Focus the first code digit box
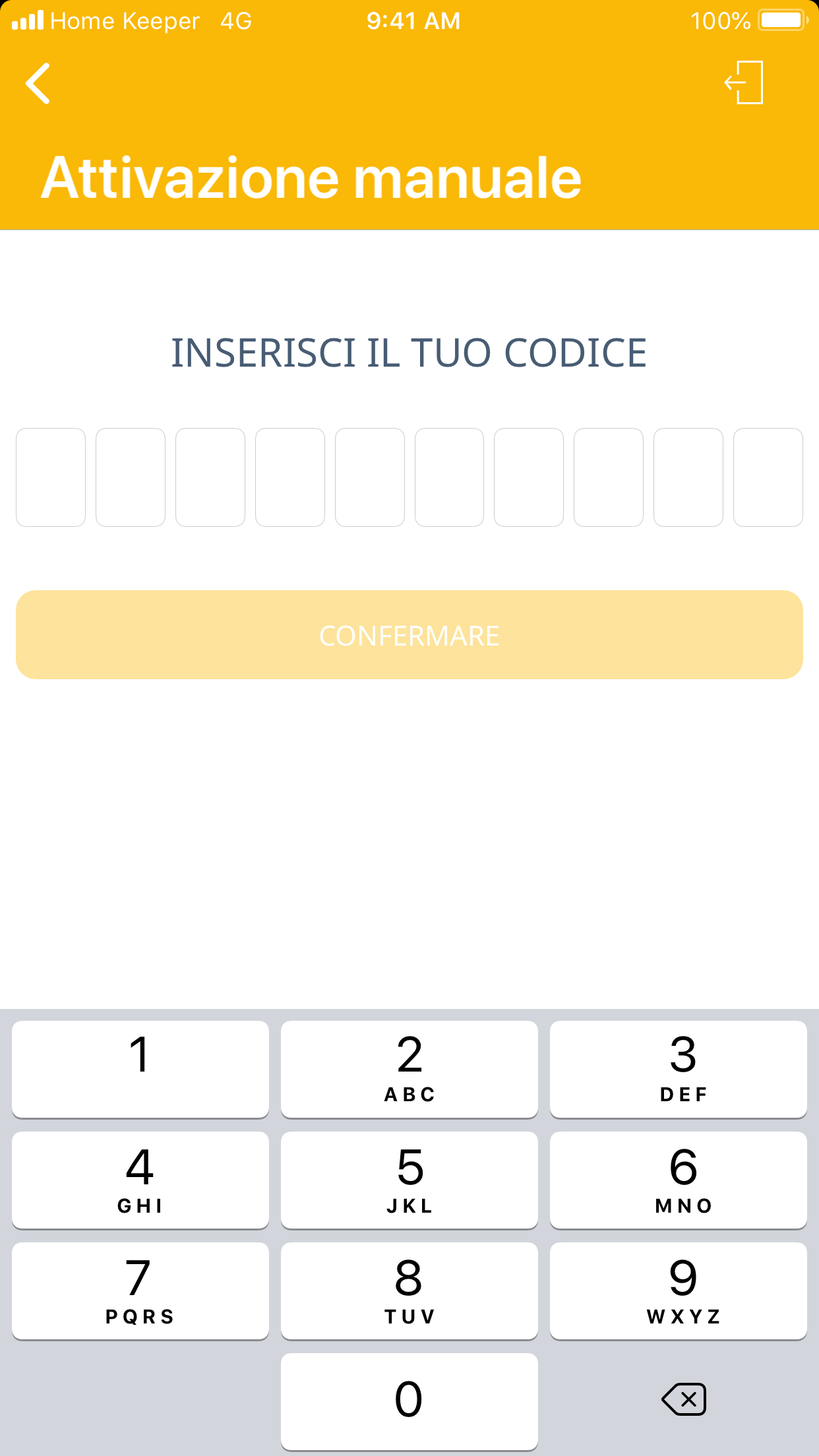The width and height of the screenshot is (819, 1456). [x=51, y=477]
